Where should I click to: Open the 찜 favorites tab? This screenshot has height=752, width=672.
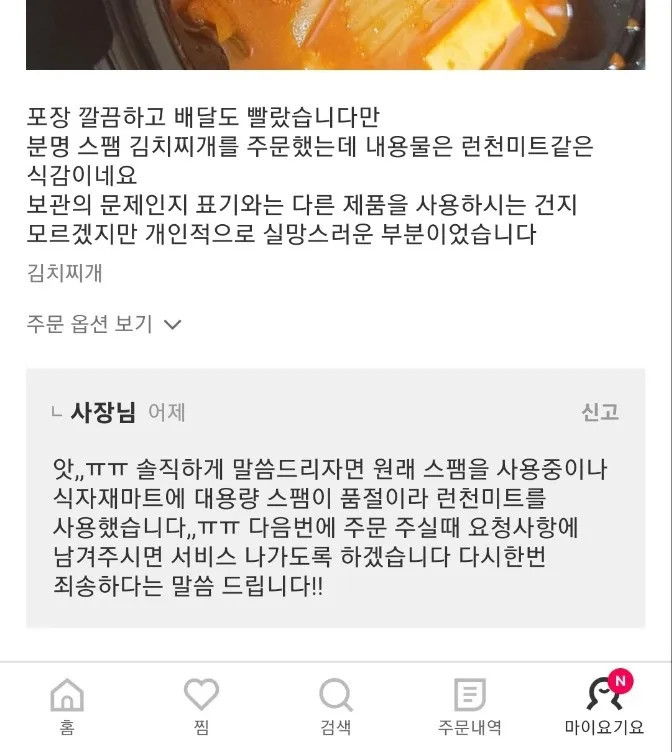[x=201, y=706]
